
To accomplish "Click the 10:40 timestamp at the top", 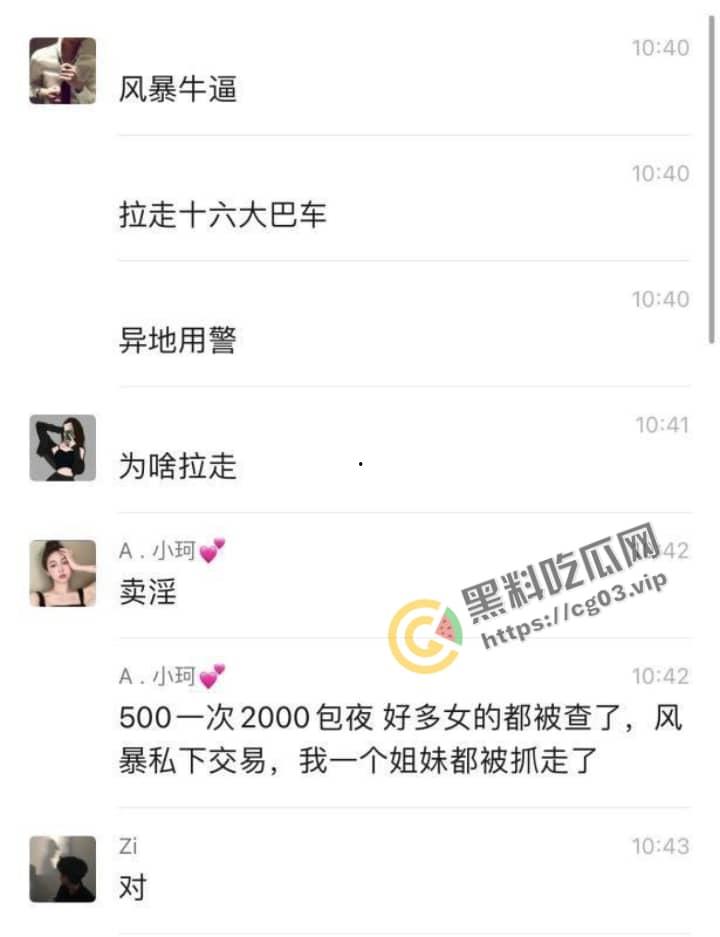I will pyautogui.click(x=660, y=47).
